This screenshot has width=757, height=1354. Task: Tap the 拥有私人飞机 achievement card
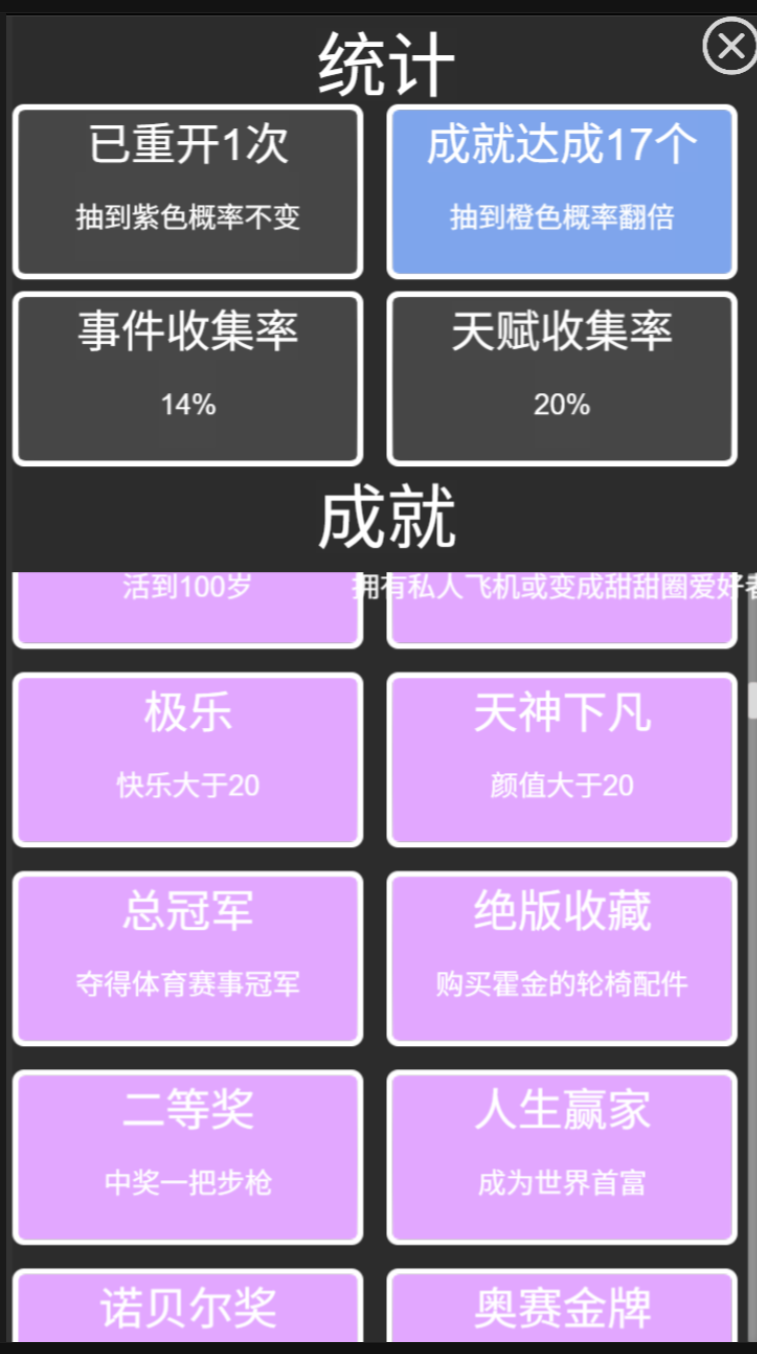(x=561, y=600)
